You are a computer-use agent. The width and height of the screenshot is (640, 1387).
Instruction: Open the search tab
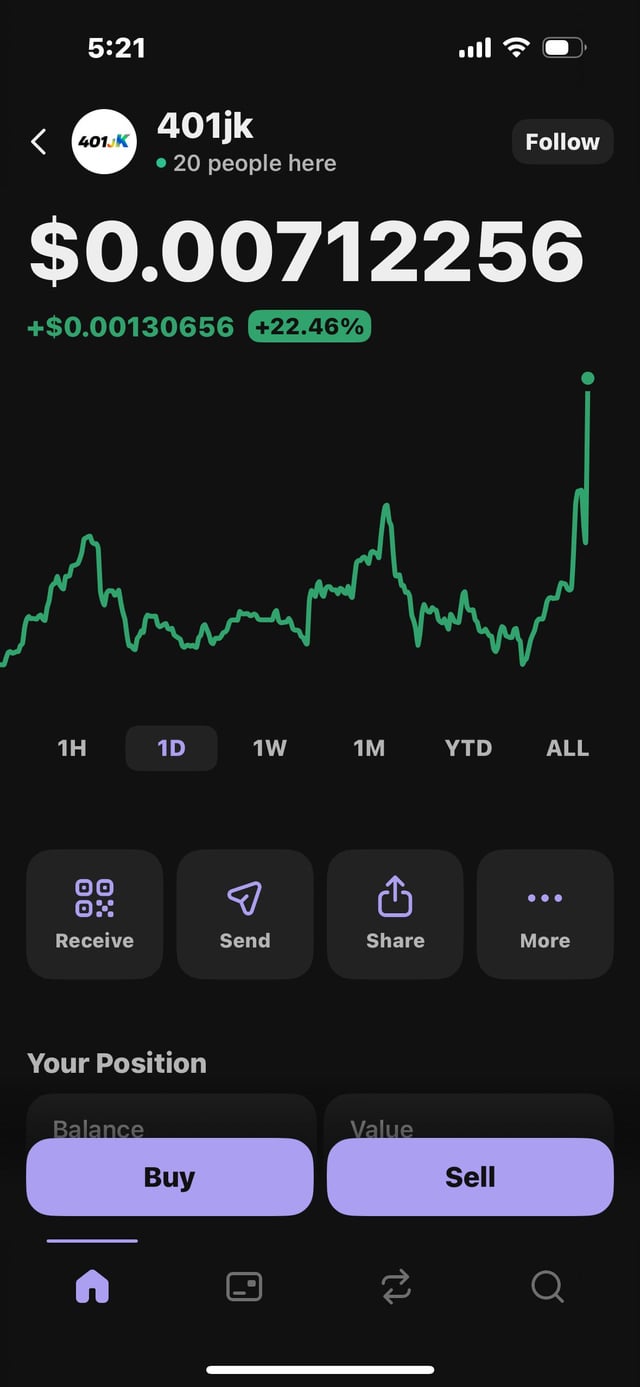[x=547, y=1286]
